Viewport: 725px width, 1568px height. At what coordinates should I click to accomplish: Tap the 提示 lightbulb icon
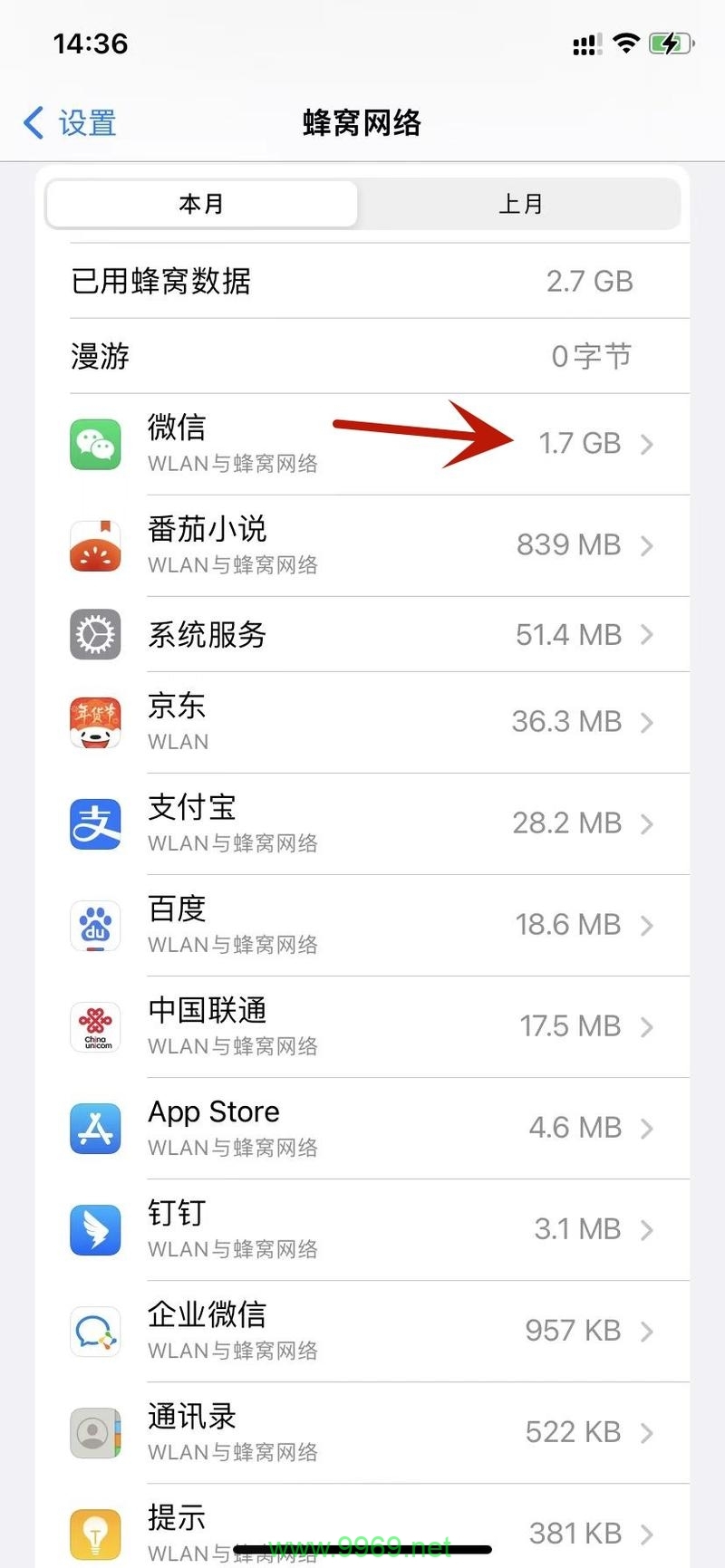tap(94, 1533)
